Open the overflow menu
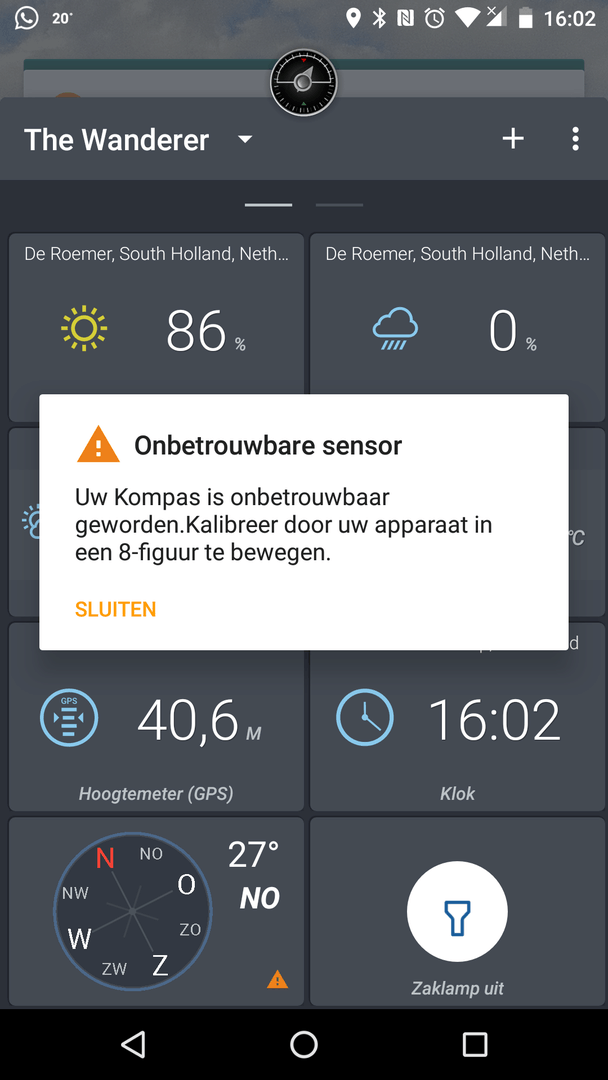Viewport: 608px width, 1080px height. (x=575, y=138)
